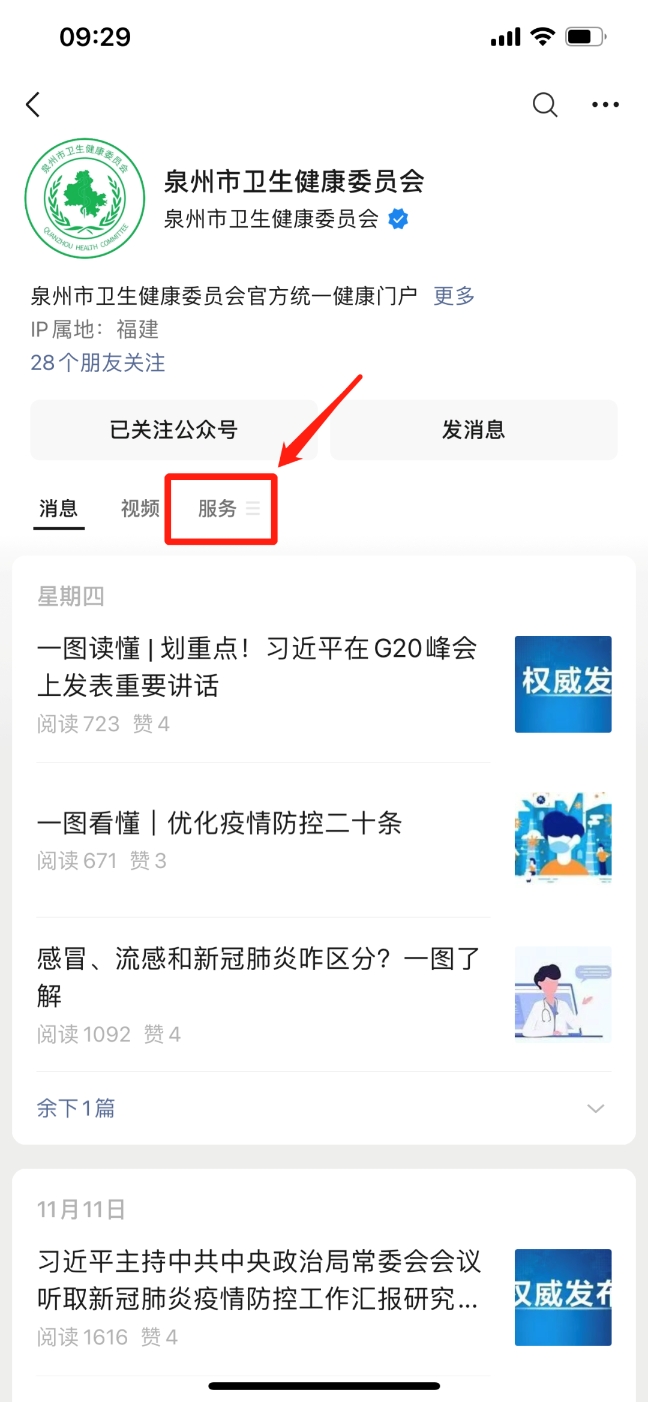Open the three-dot overflow menu

(605, 105)
